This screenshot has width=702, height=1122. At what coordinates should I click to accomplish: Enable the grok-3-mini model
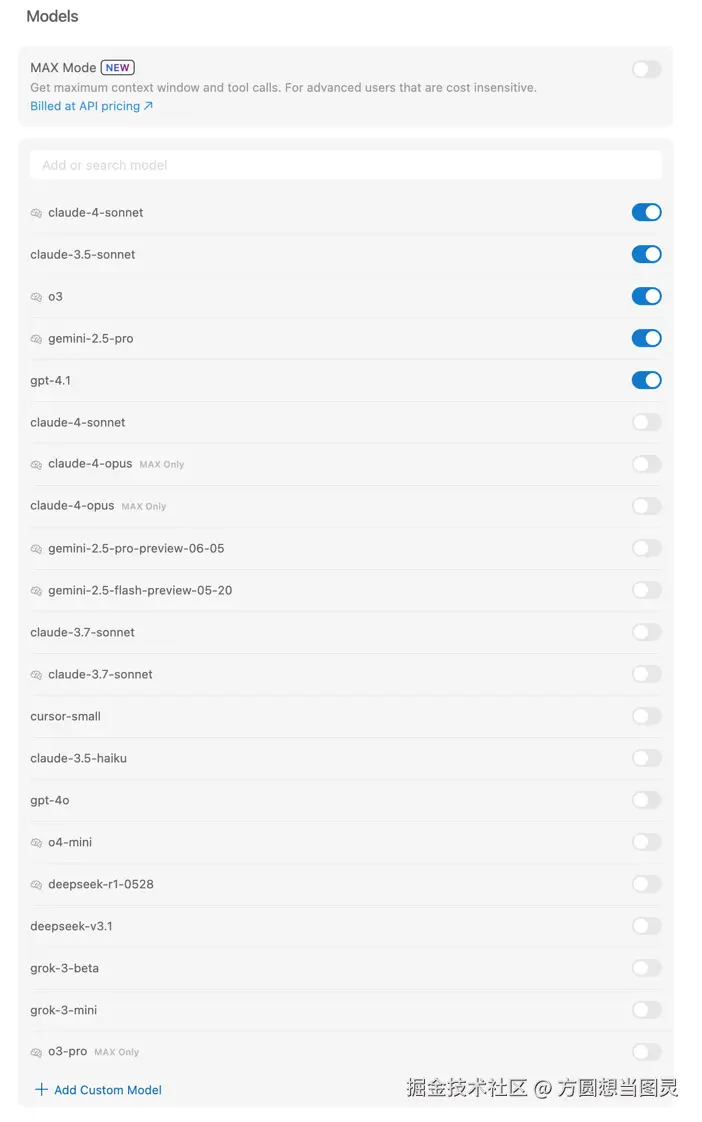(646, 1010)
